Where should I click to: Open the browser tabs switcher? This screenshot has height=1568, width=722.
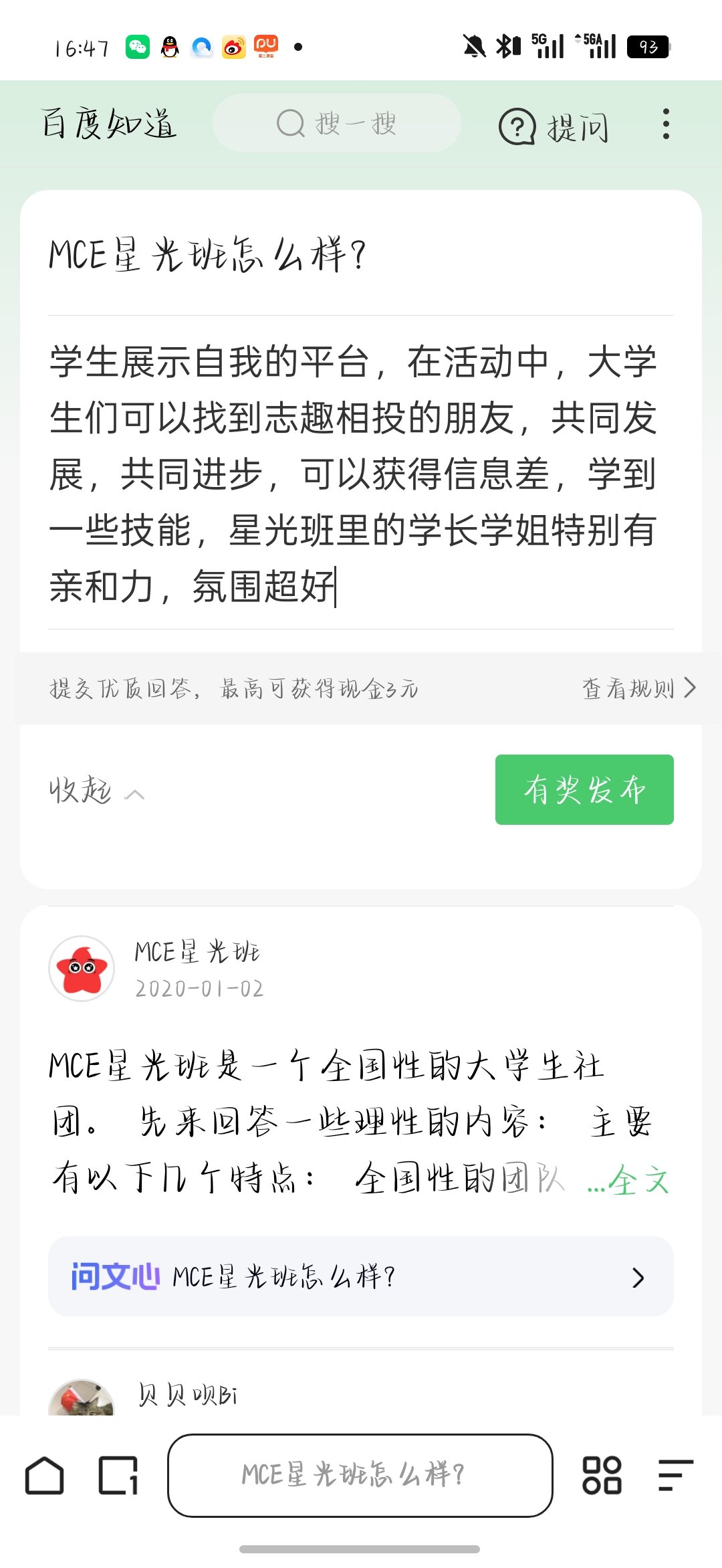click(x=118, y=1476)
